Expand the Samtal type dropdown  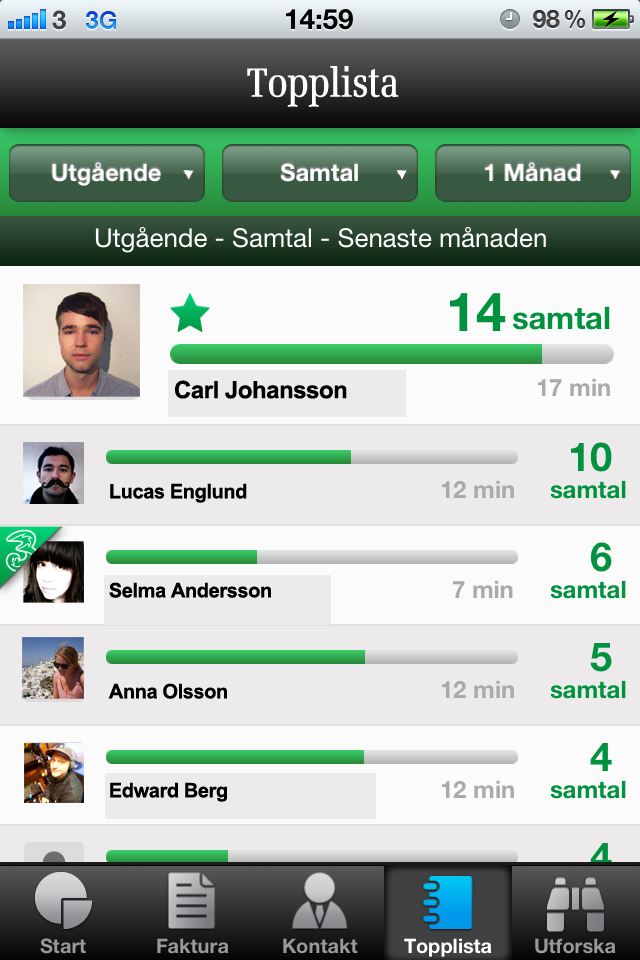(x=319, y=173)
